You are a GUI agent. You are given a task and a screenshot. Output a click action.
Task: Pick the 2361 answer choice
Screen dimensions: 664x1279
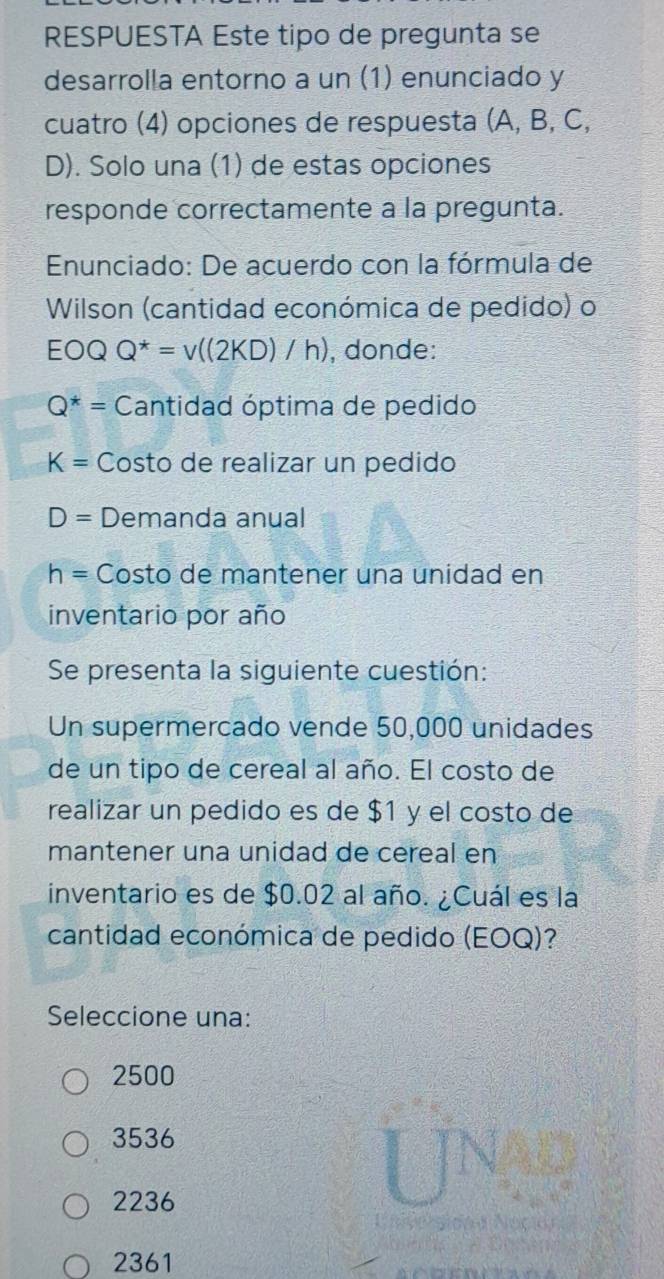[x=78, y=1264]
